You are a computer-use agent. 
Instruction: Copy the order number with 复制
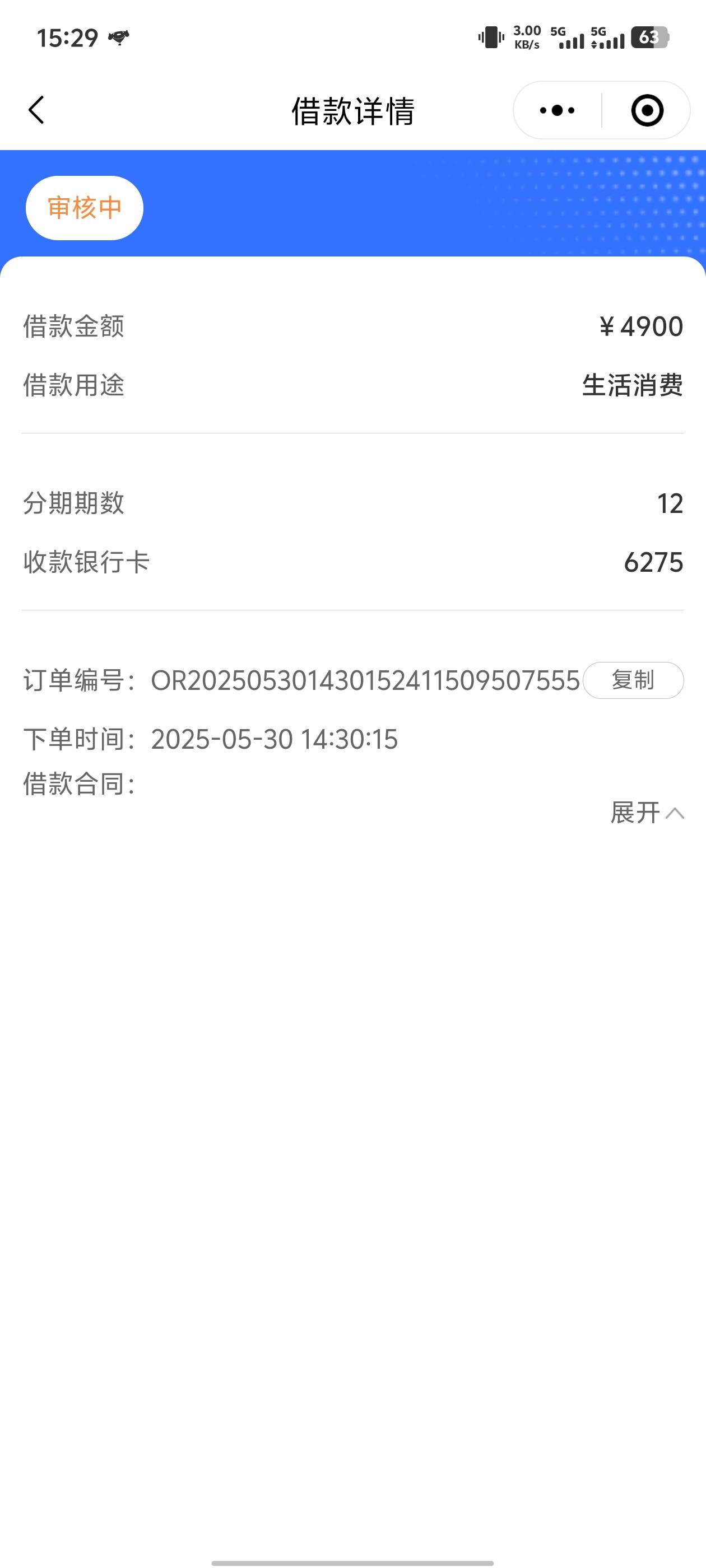633,680
